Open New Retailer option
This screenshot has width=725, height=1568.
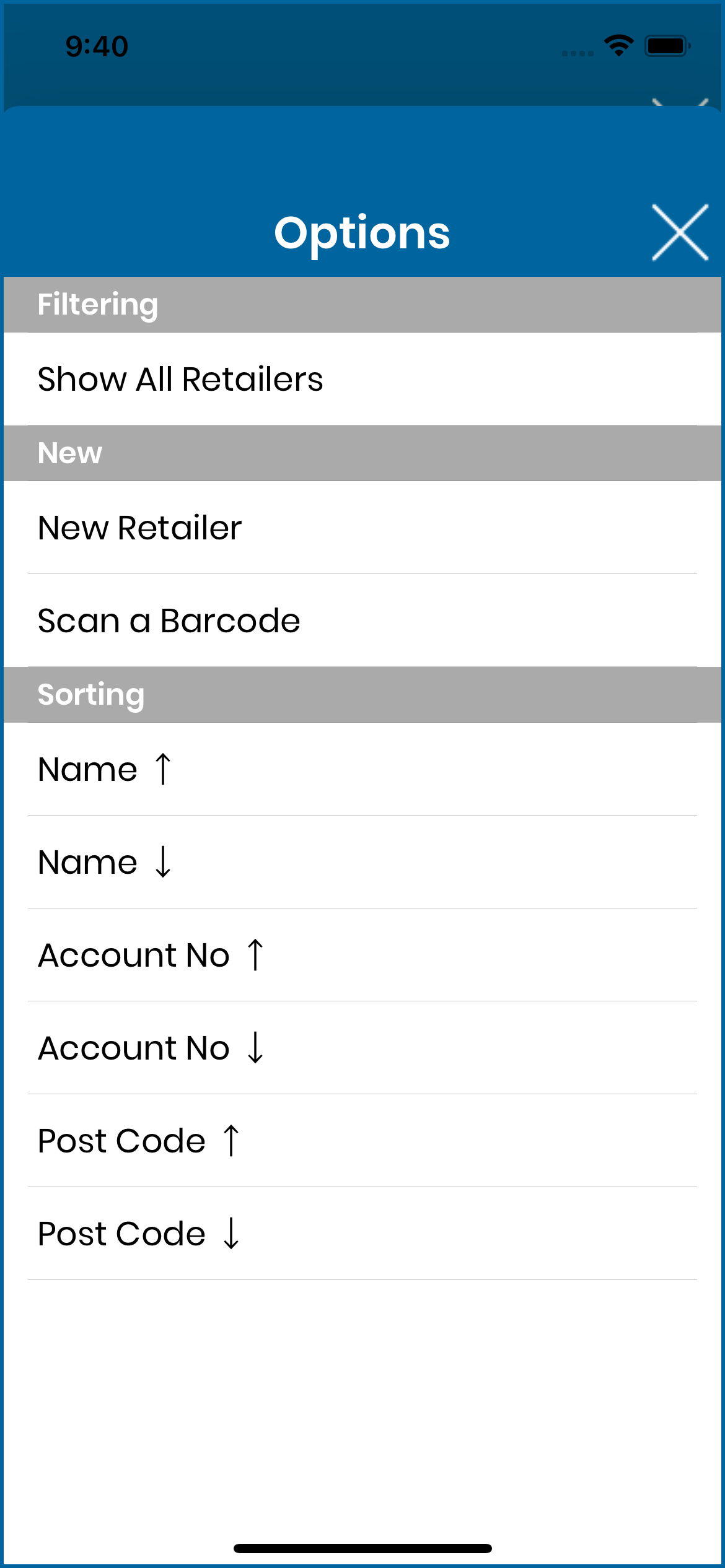[362, 528]
